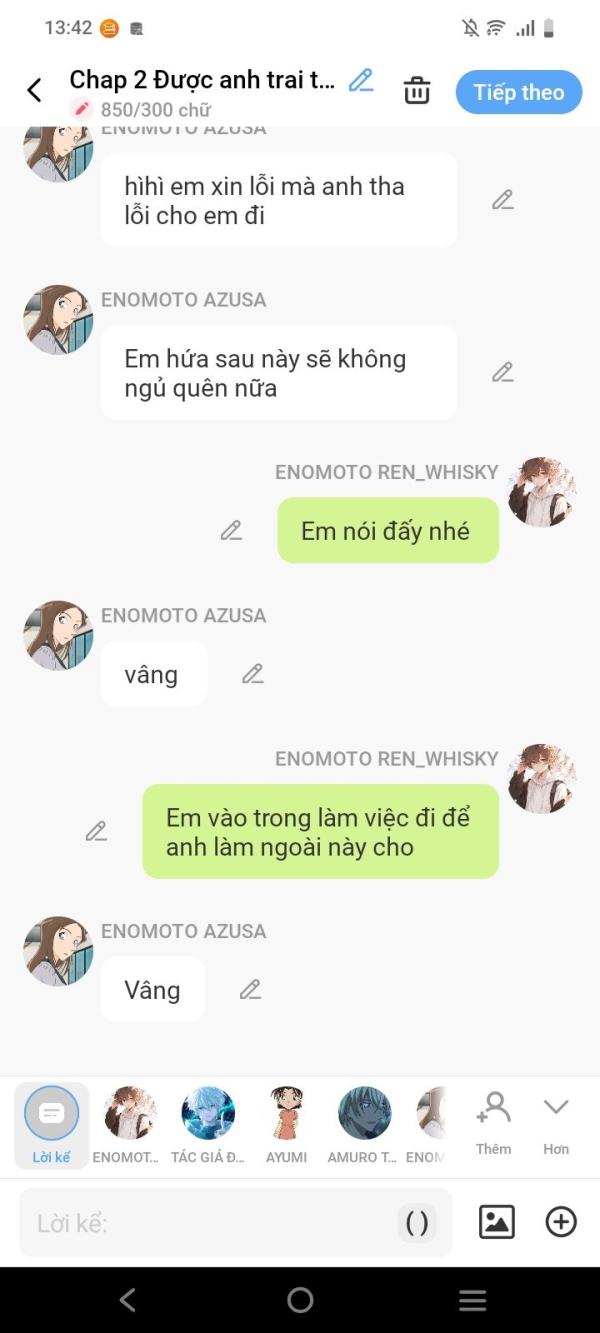
Task: Expand the Hơn options
Action: point(556,1124)
